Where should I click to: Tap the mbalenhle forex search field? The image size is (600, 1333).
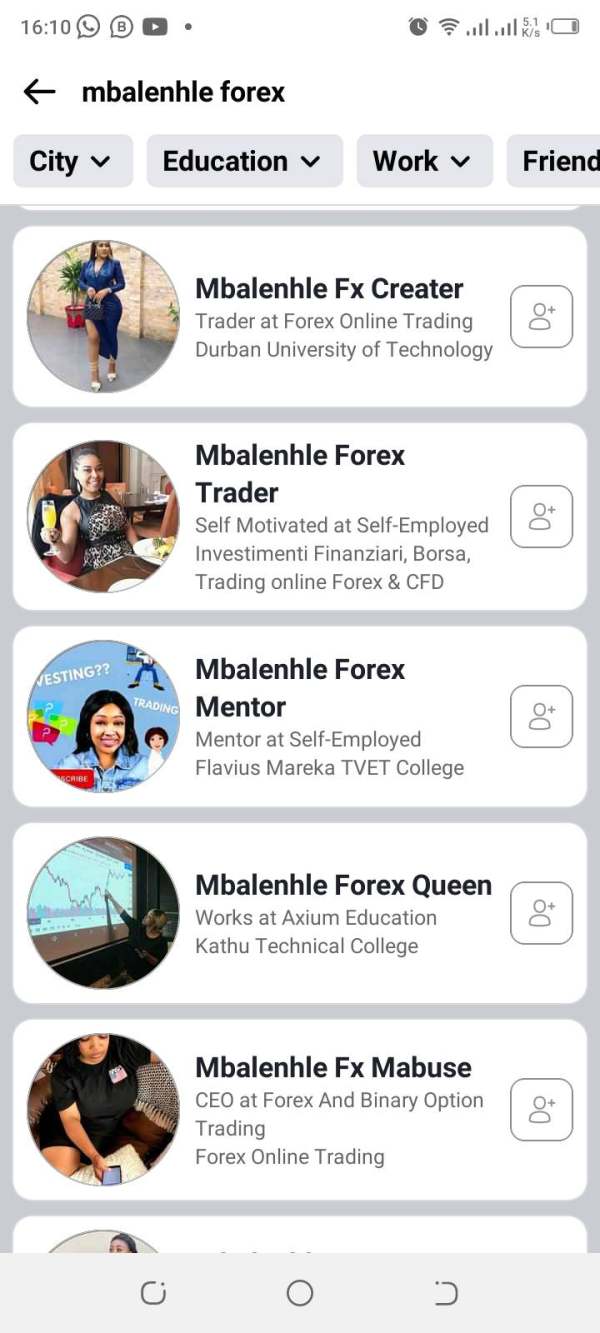tap(183, 92)
